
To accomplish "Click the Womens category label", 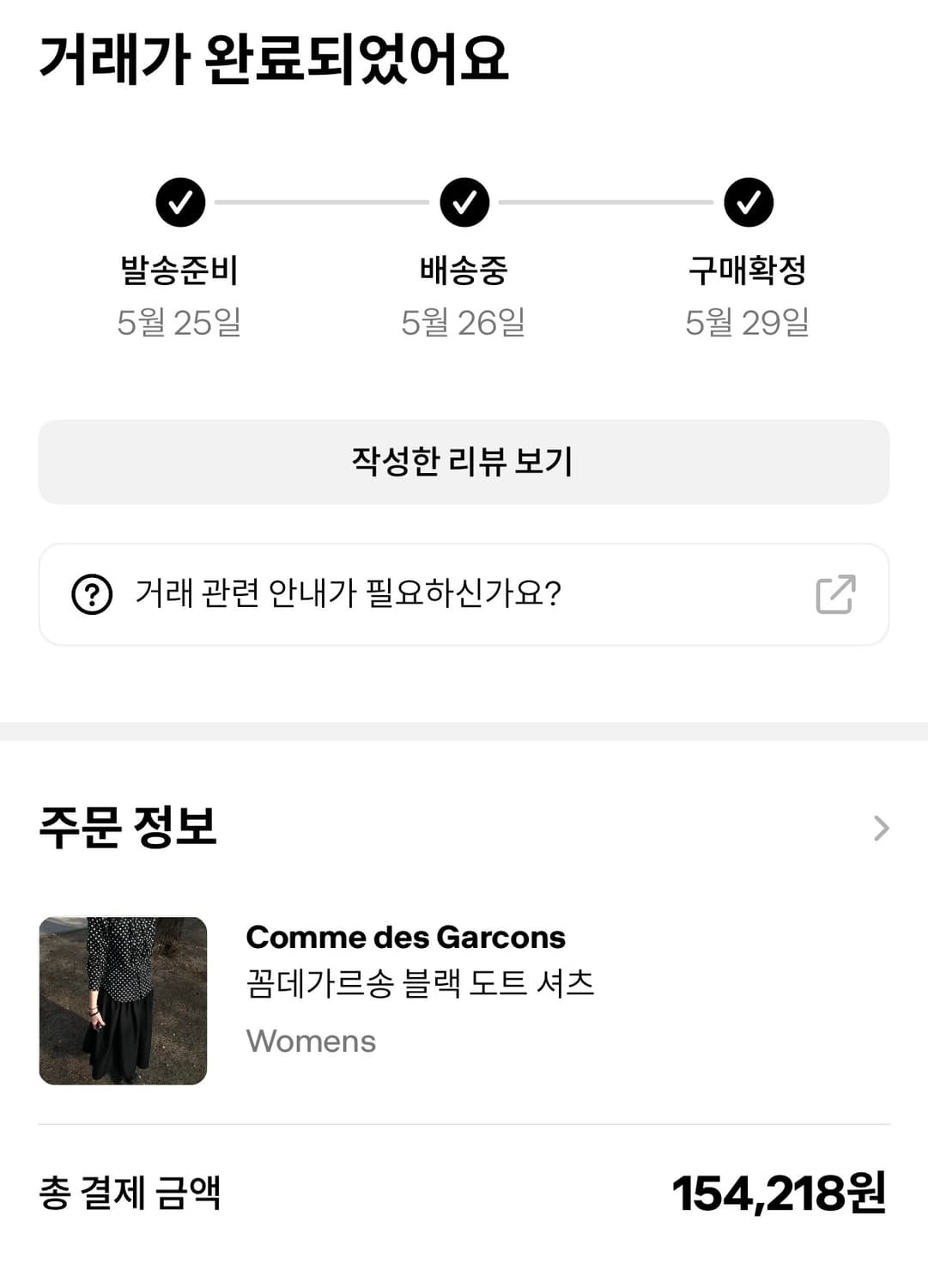I will coord(311,1042).
